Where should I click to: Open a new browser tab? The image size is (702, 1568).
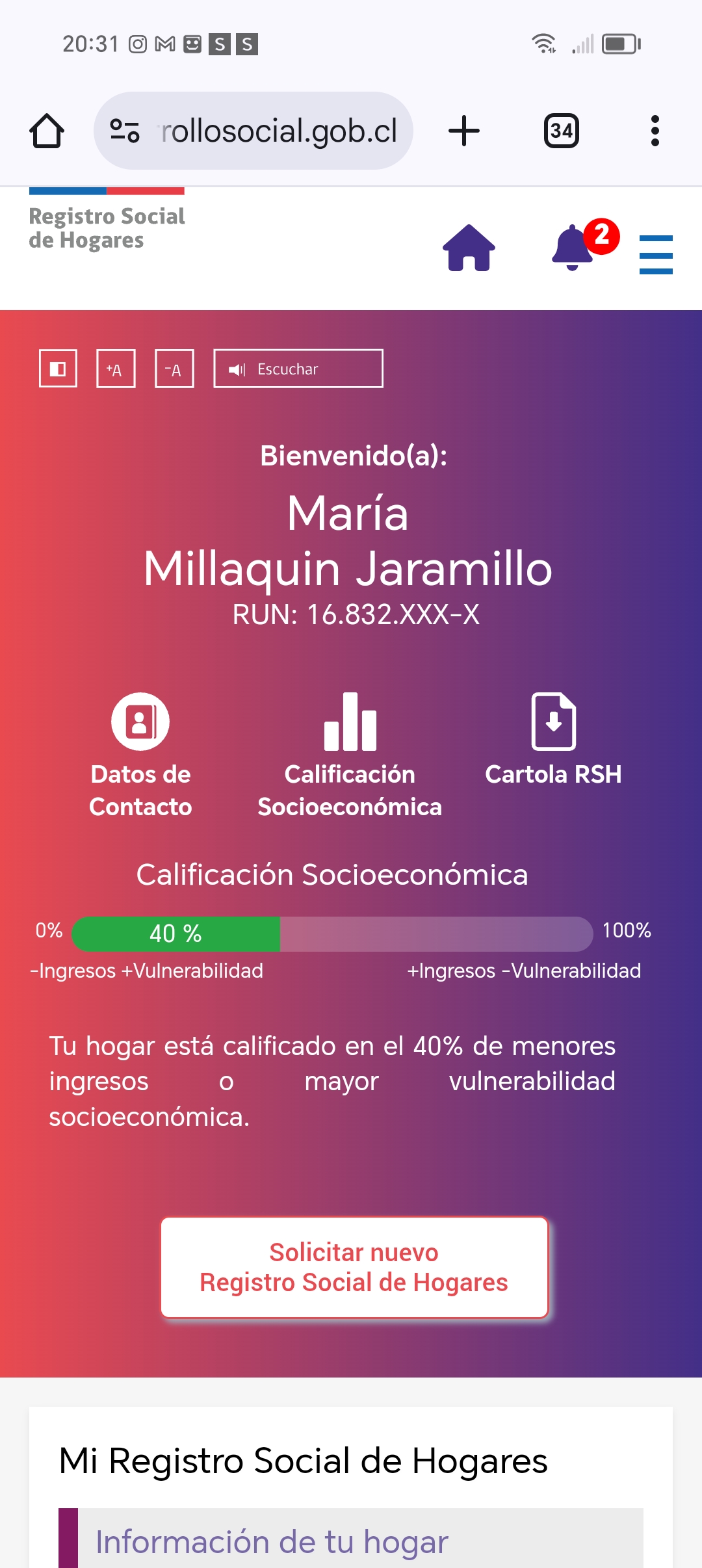pyautogui.click(x=464, y=131)
